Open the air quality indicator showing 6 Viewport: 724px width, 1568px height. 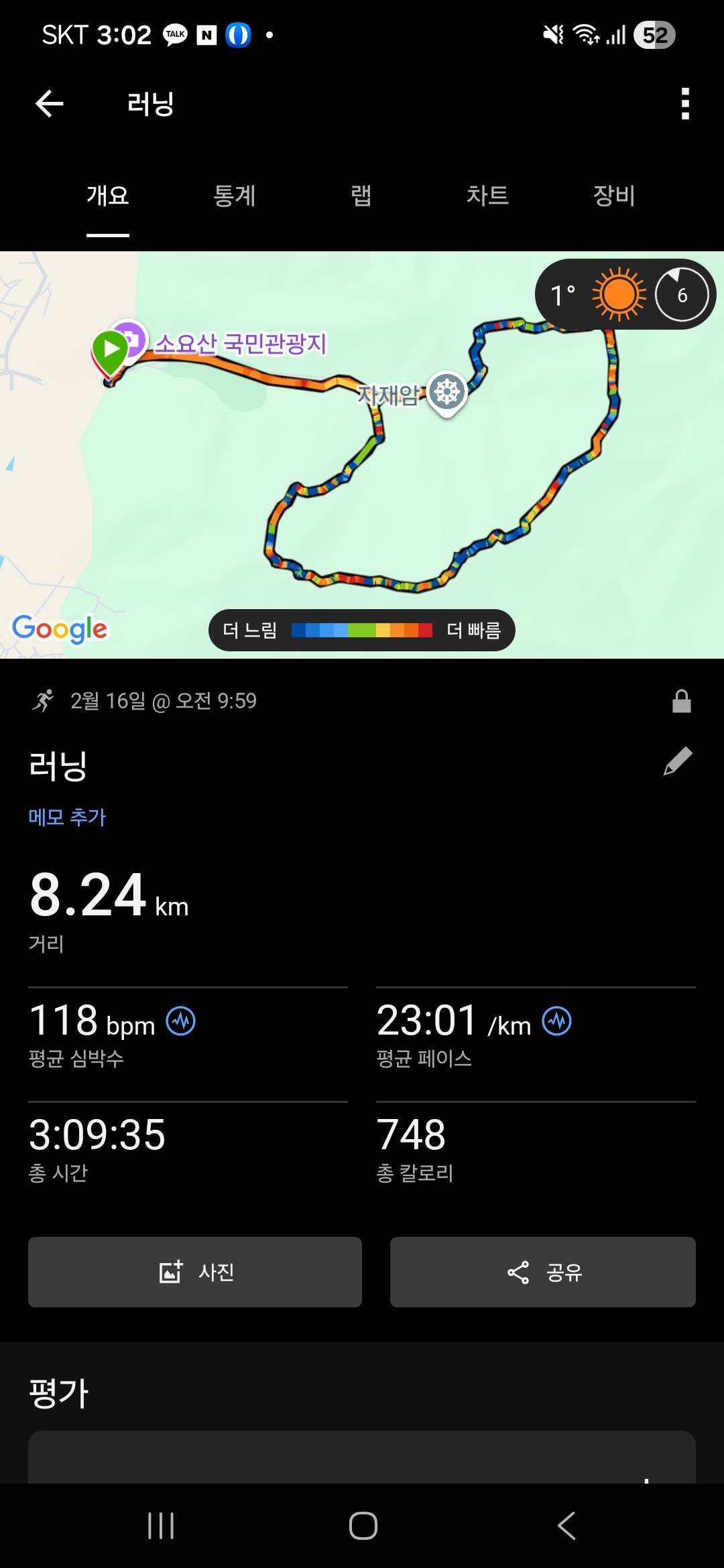click(682, 293)
